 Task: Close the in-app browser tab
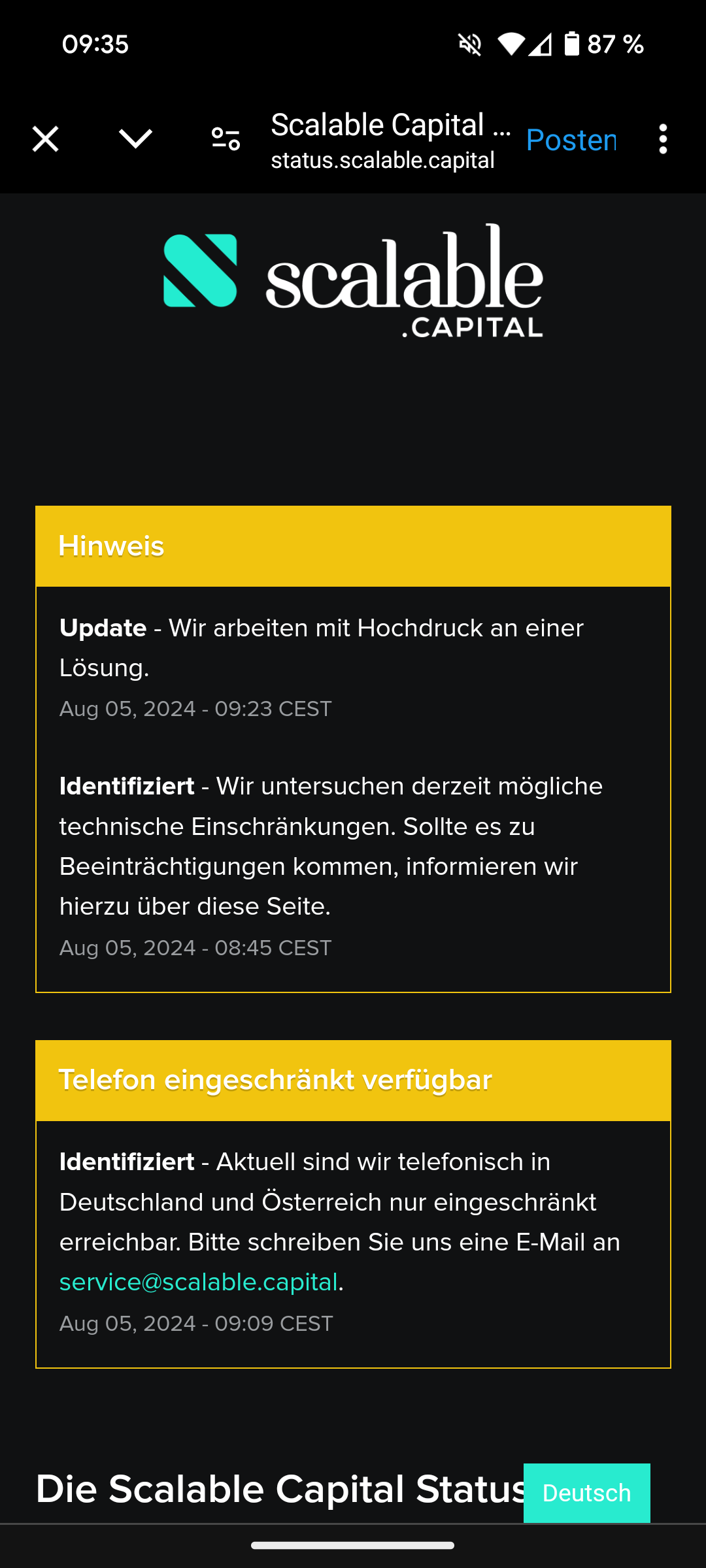click(x=45, y=139)
